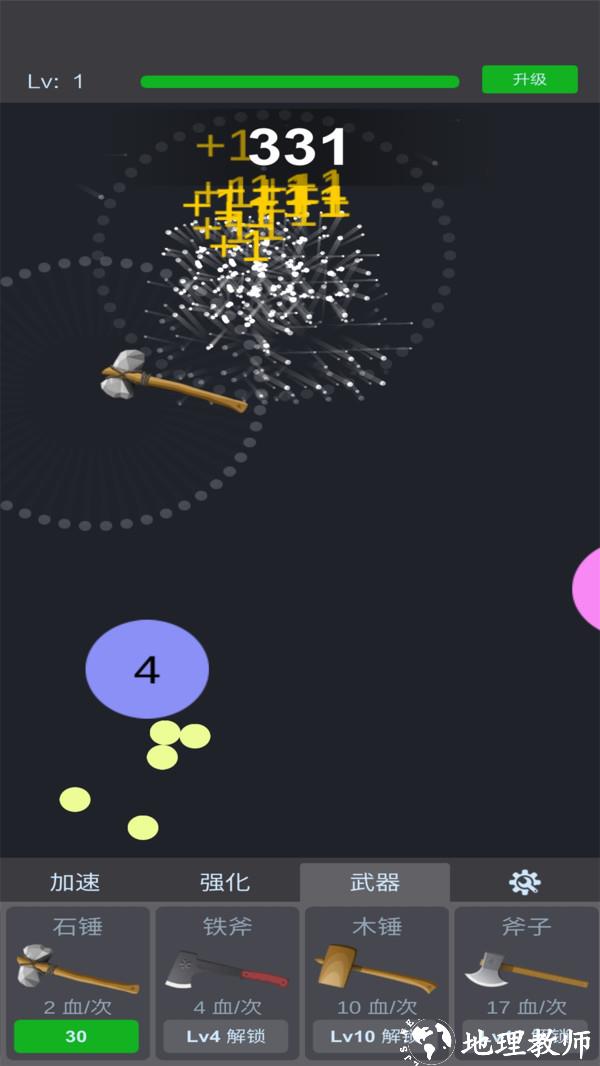The height and width of the screenshot is (1066, 600).
Task: Select the 铁斧 weapon card
Action: 226,980
